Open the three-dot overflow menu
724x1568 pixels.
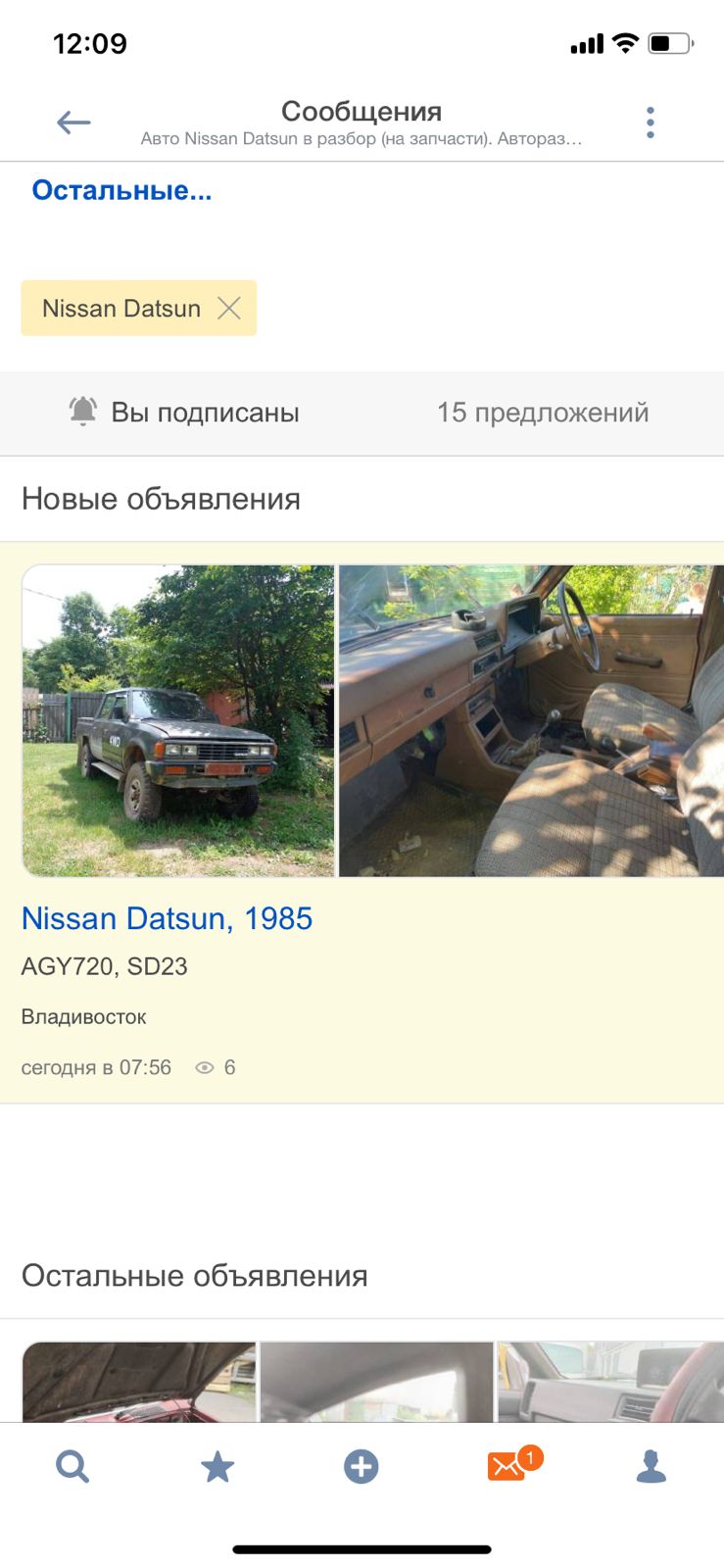coord(650,122)
